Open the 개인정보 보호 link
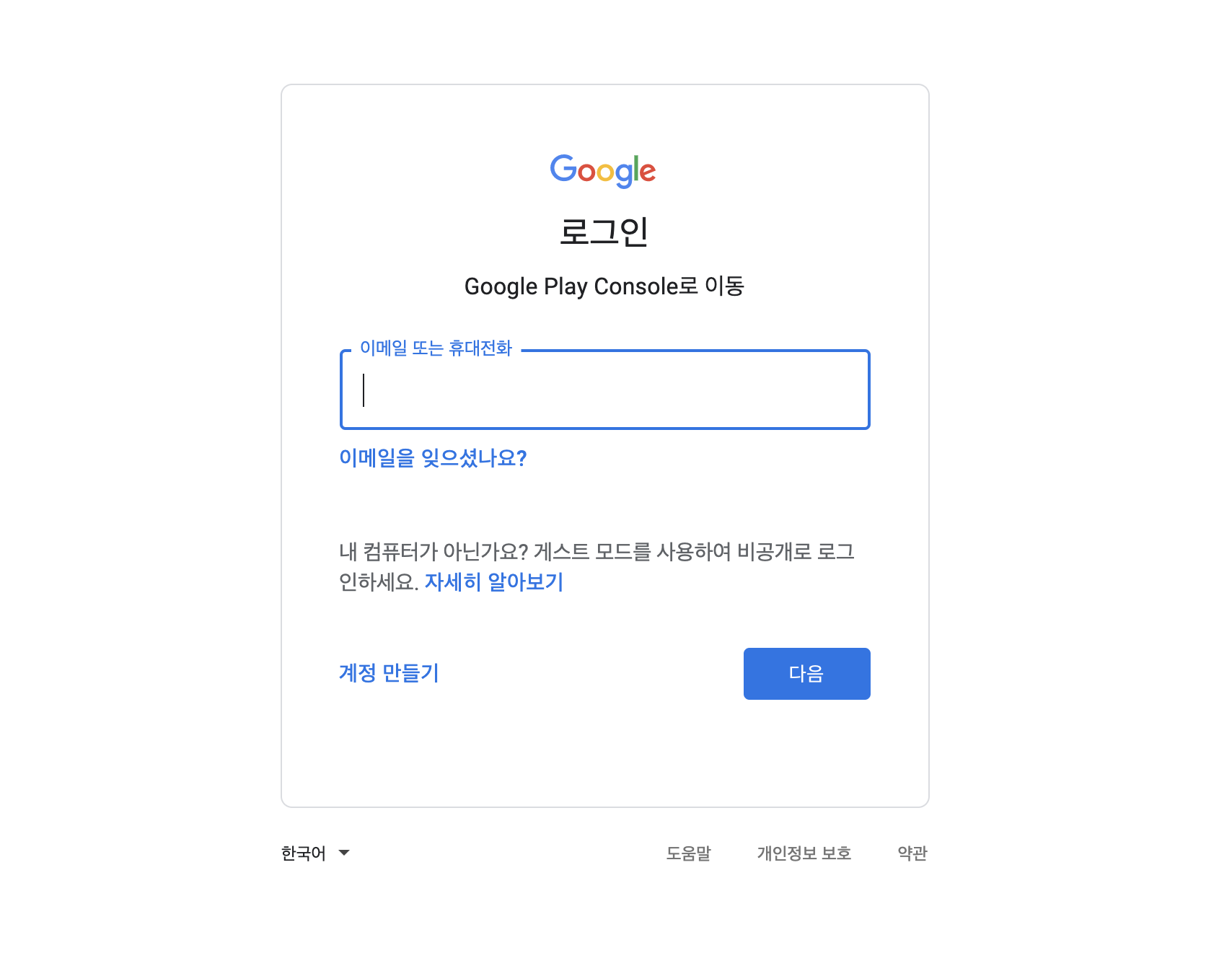The width and height of the screenshot is (1232, 953). [804, 853]
